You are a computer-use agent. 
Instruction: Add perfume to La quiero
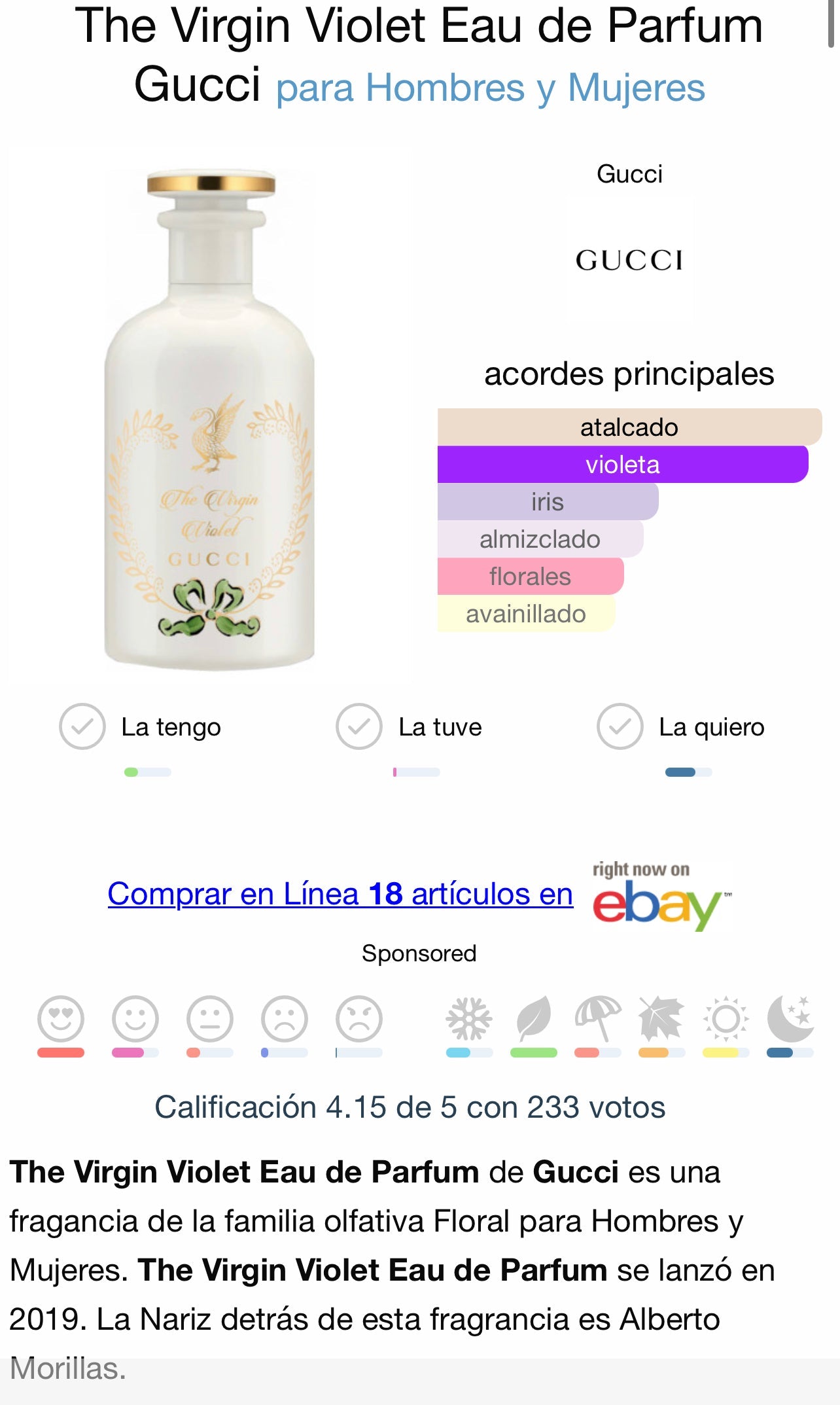620,726
